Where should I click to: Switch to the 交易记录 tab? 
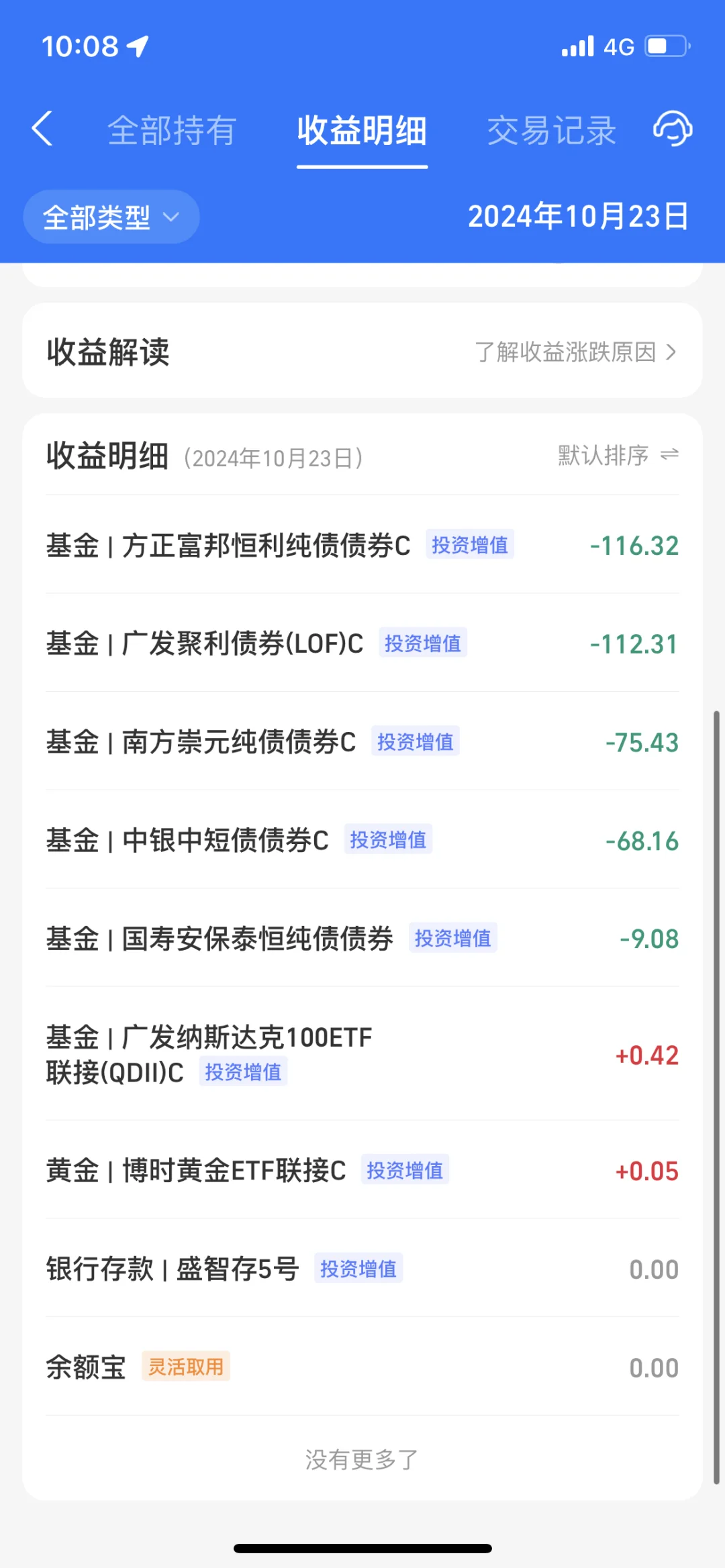pyautogui.click(x=552, y=129)
